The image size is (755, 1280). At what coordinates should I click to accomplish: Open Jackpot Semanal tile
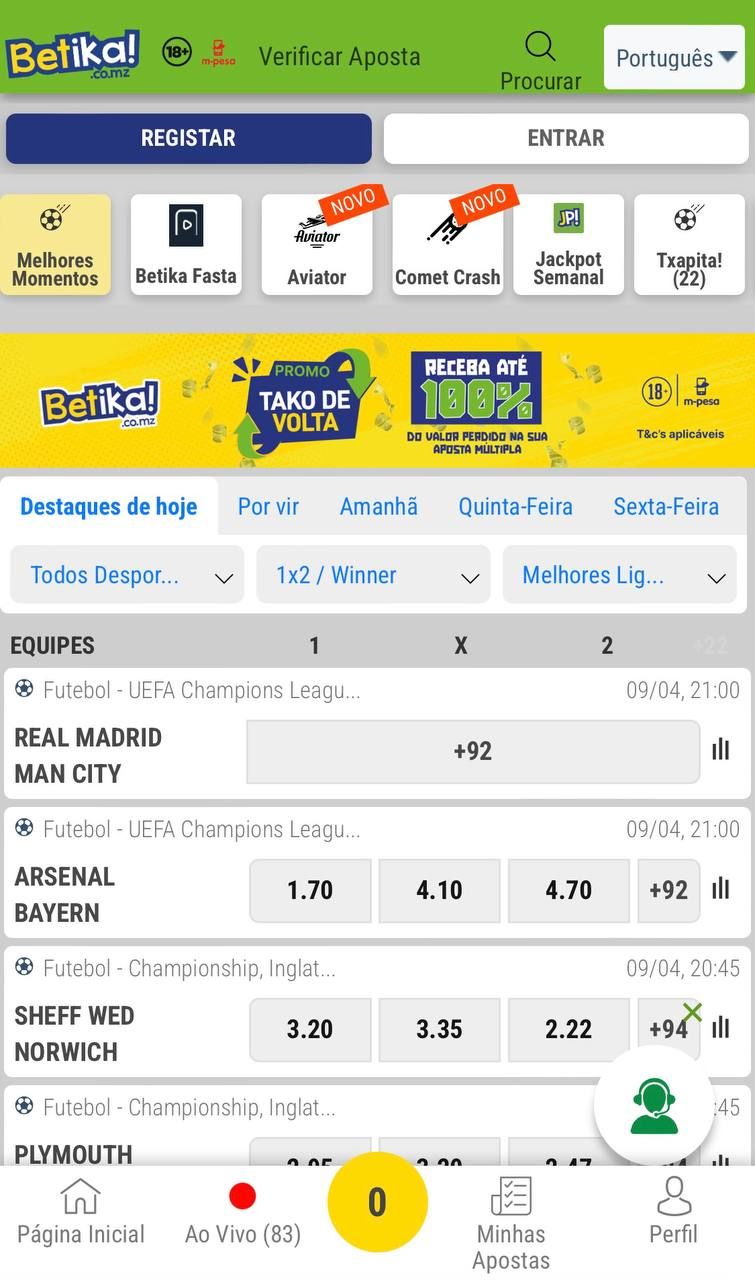(x=568, y=245)
